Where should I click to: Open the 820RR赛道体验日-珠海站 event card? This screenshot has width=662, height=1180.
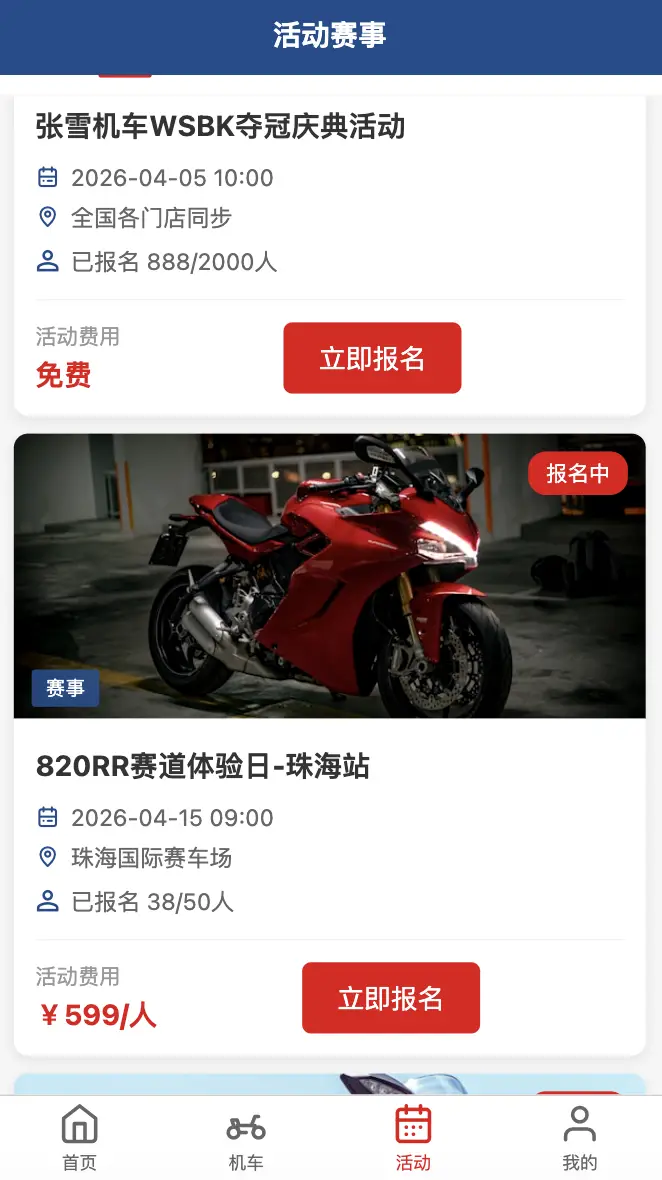click(330, 767)
